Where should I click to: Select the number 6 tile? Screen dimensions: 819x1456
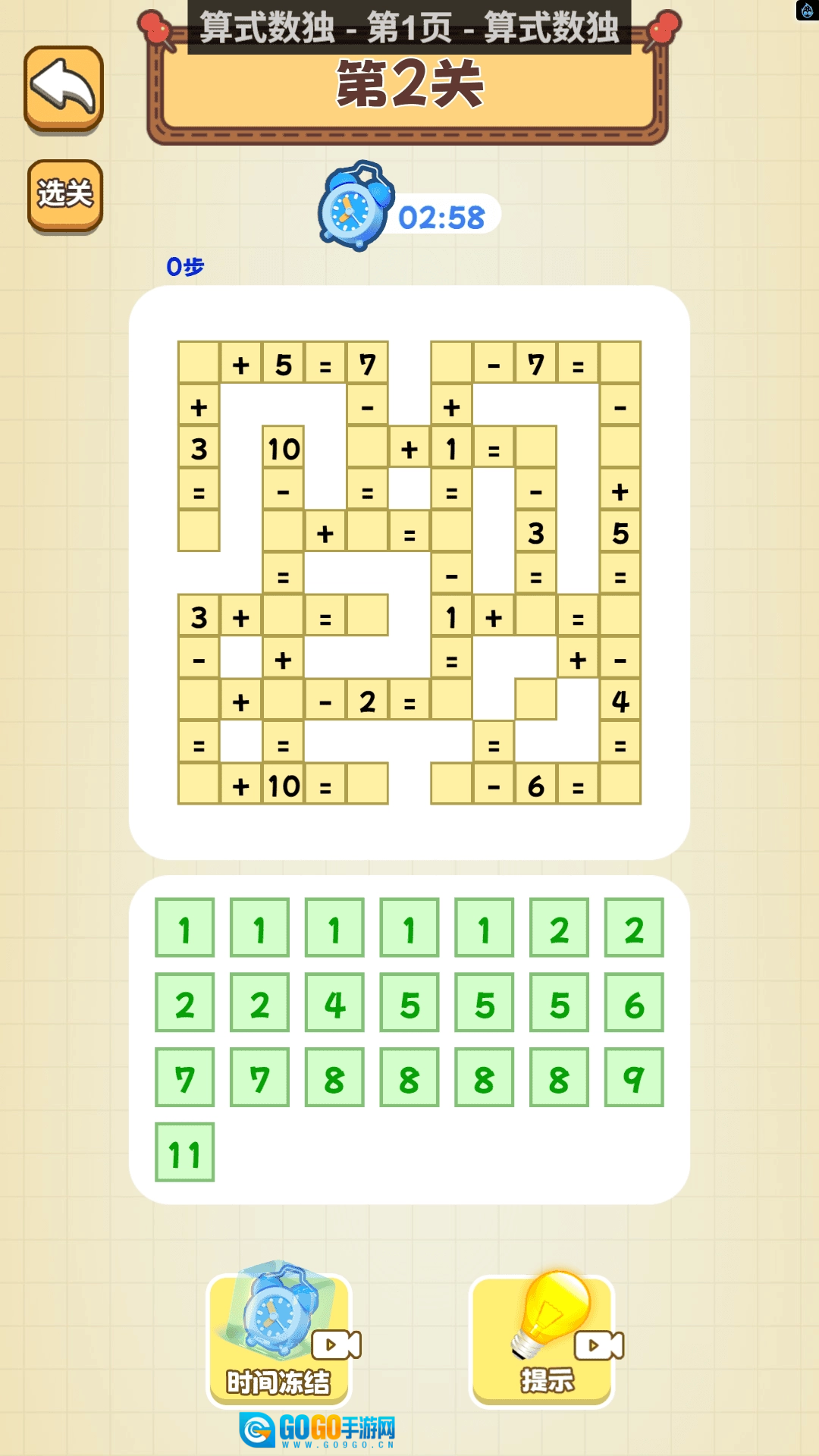point(634,1003)
